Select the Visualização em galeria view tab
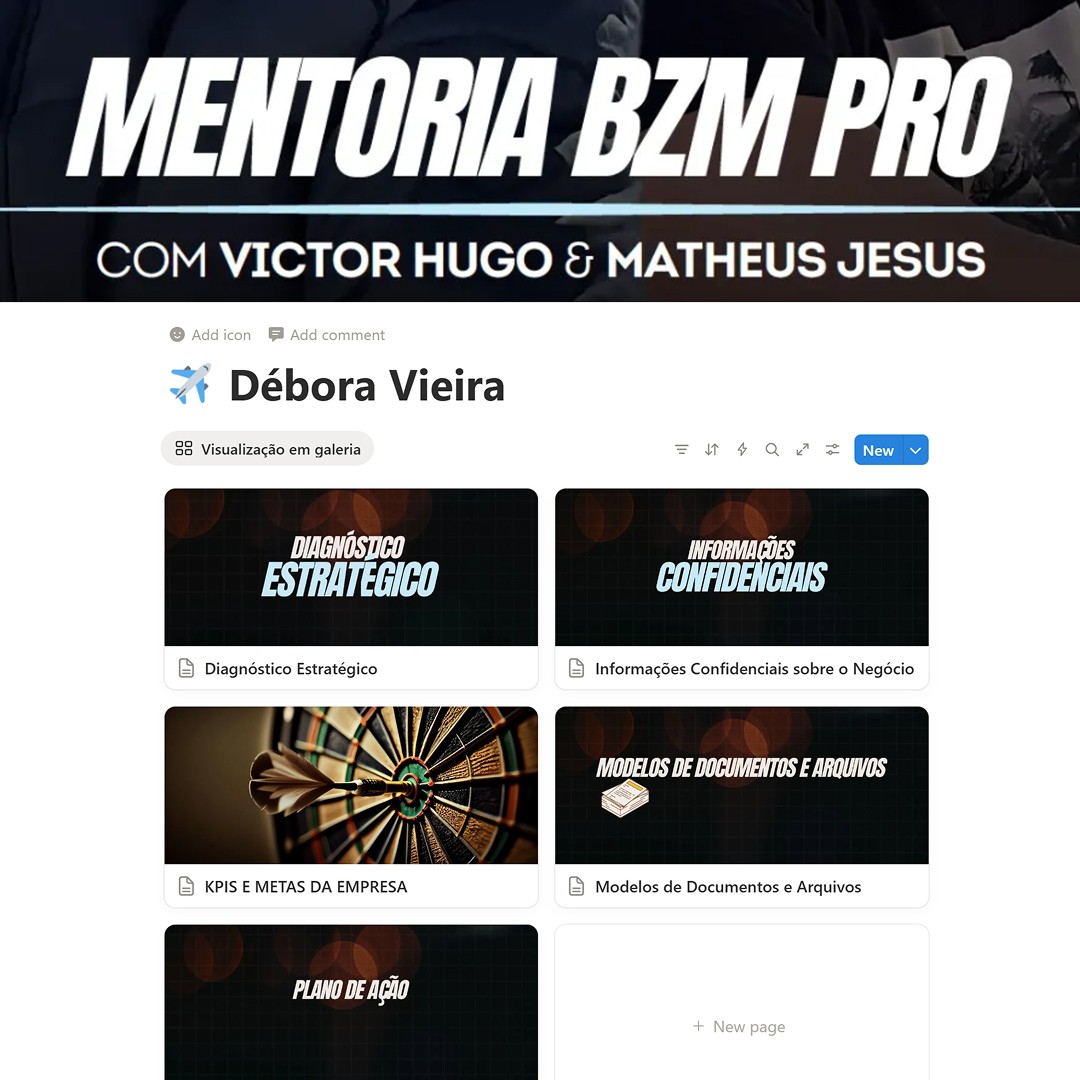The height and width of the screenshot is (1080, 1080). (x=267, y=449)
